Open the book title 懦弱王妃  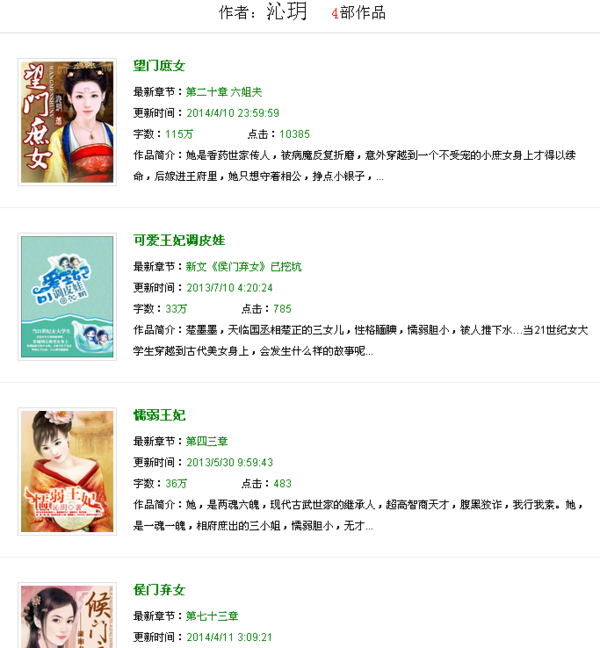coord(159,415)
